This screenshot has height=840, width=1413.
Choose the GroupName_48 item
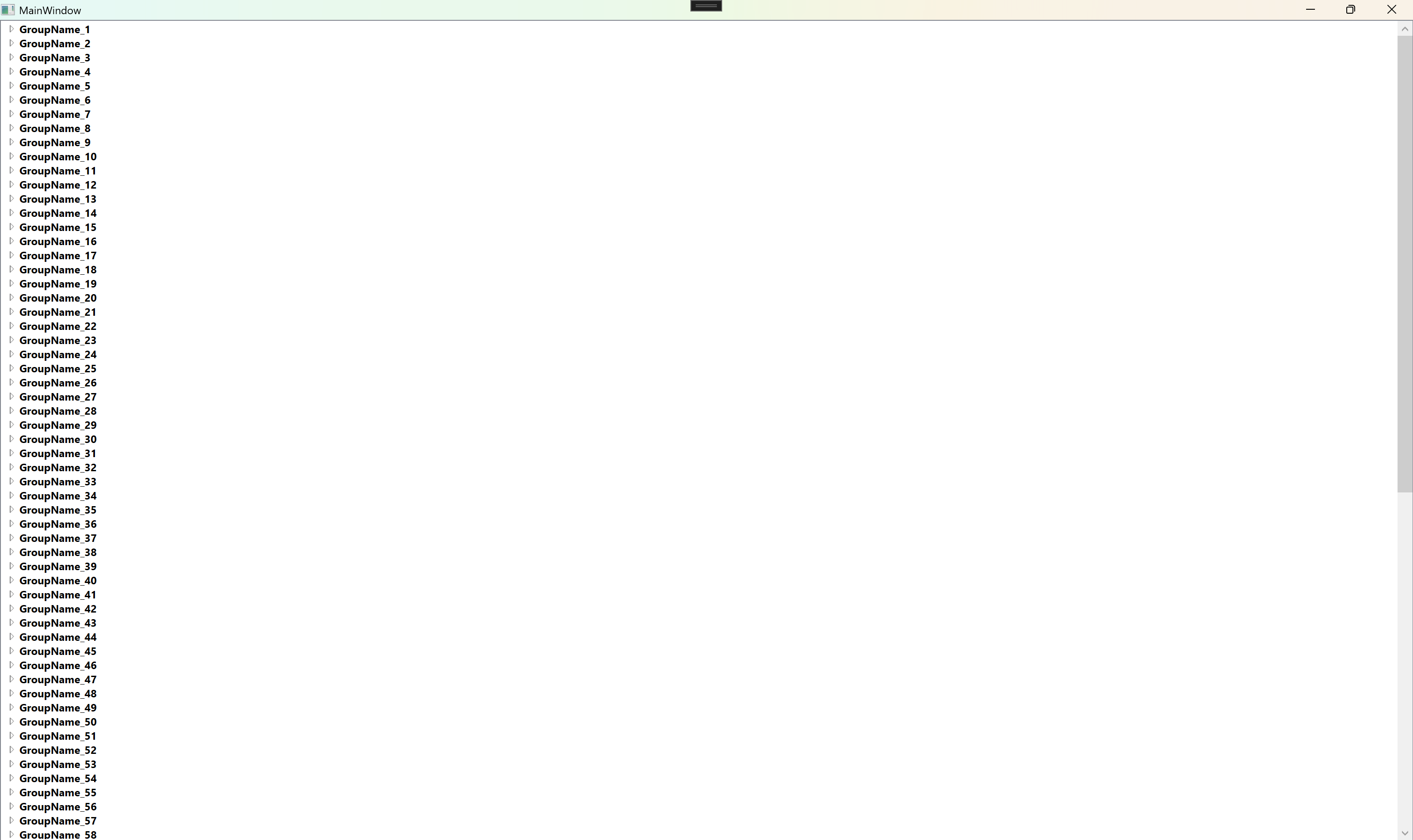pyautogui.click(x=58, y=694)
